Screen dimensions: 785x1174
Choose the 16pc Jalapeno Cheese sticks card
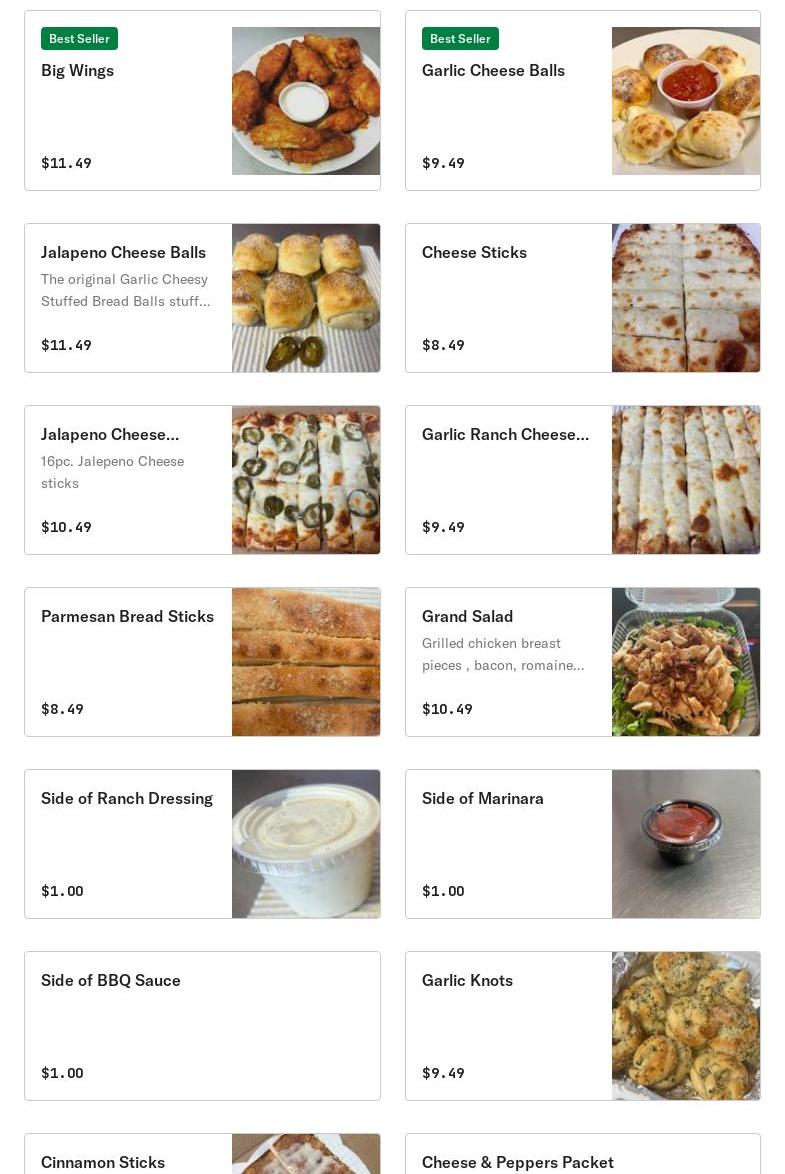[202, 480]
